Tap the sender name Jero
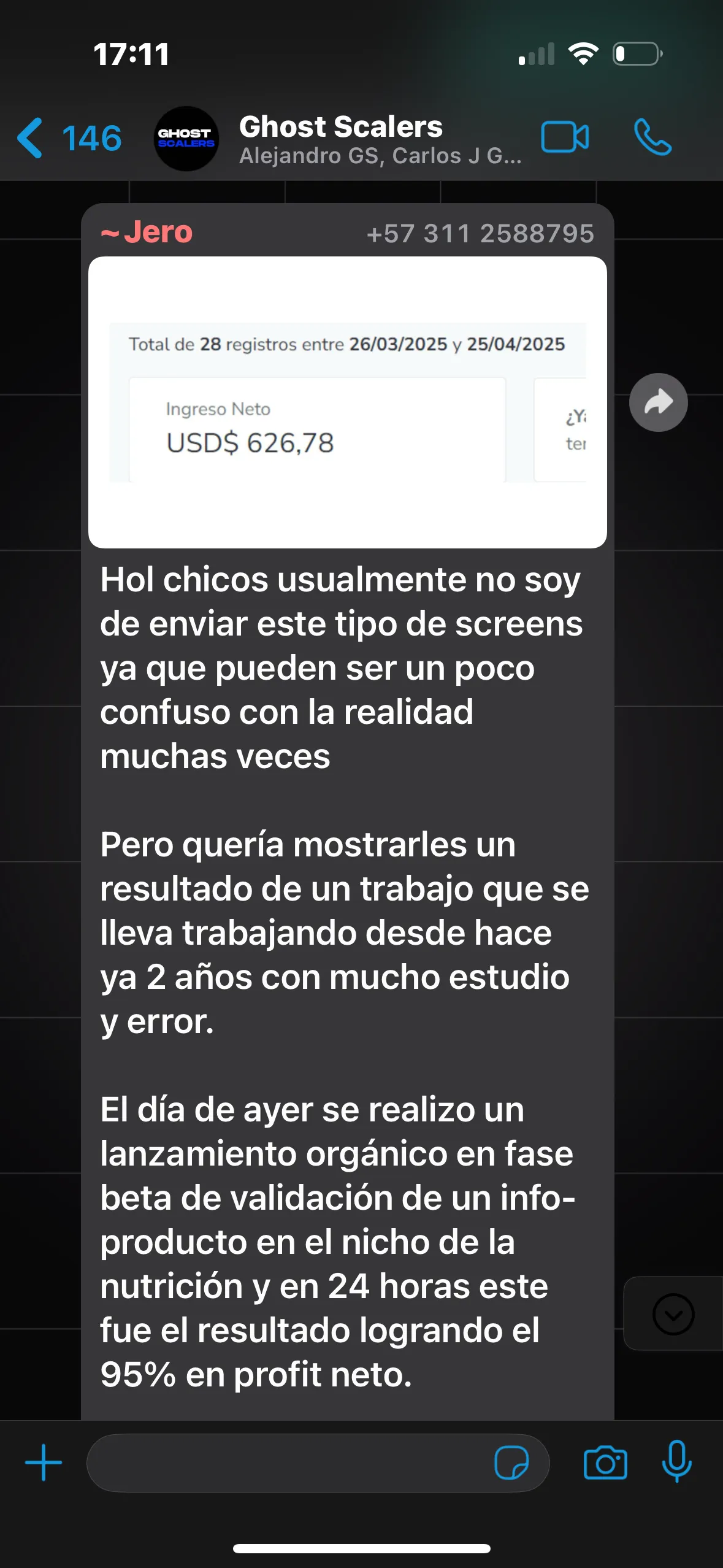The width and height of the screenshot is (723, 1568). pos(147,233)
